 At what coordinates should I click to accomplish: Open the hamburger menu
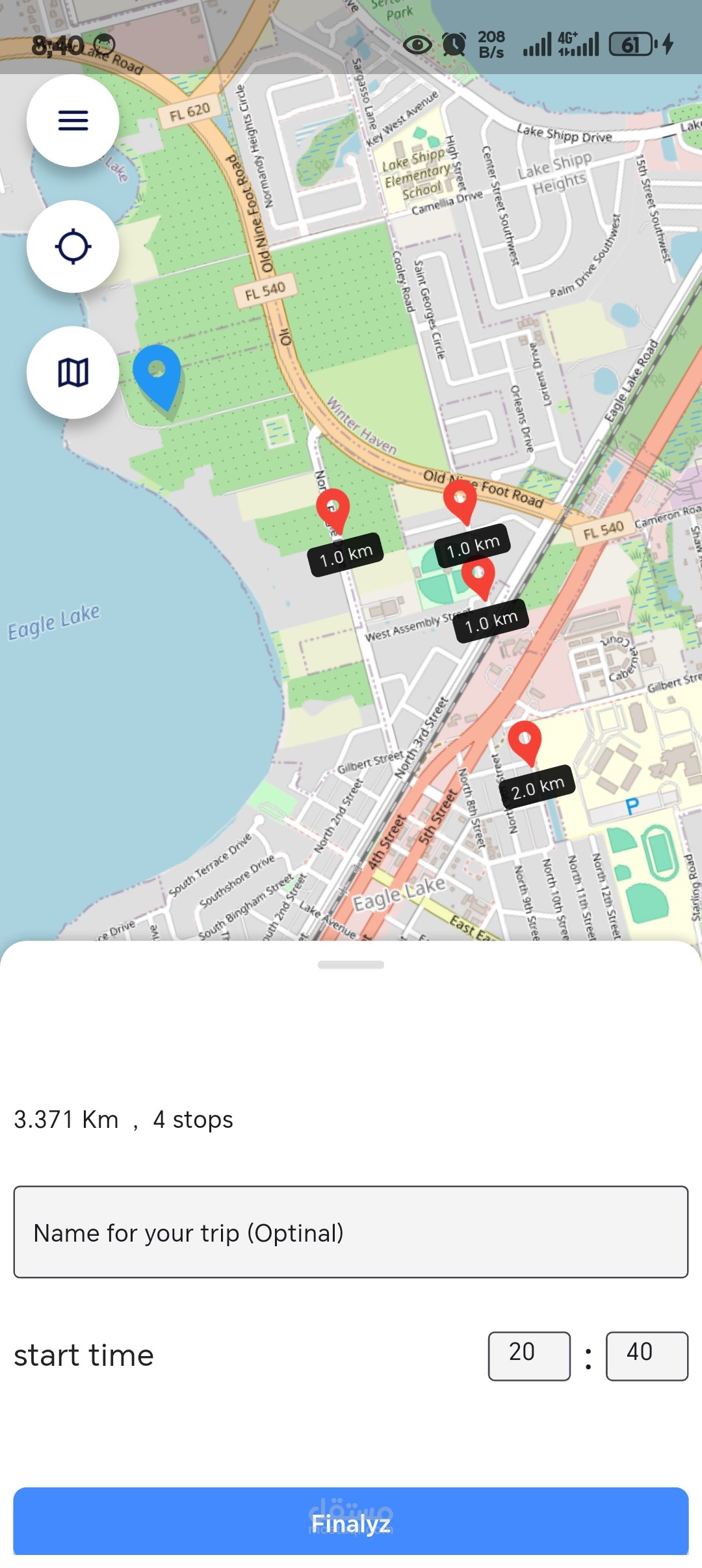pos(73,120)
